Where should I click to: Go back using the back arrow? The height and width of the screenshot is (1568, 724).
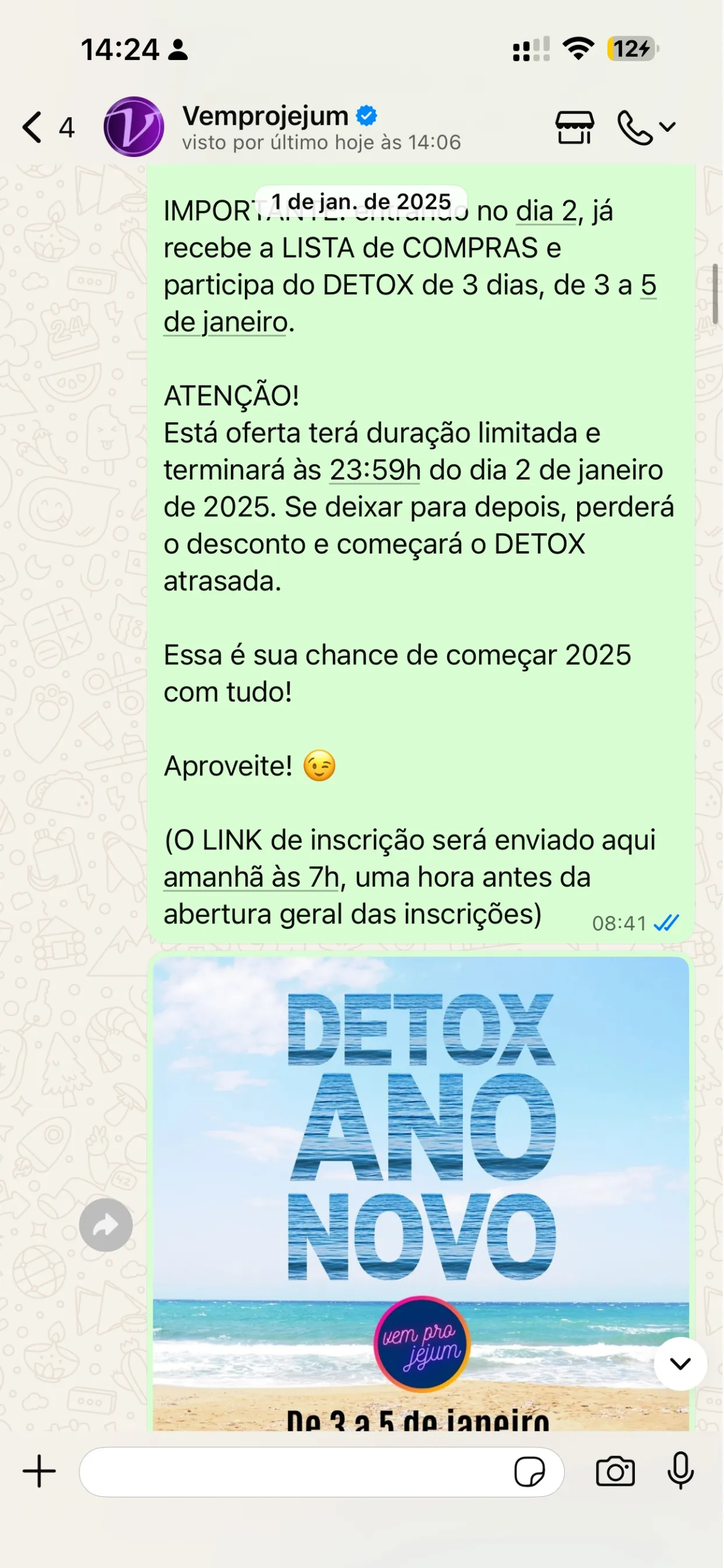(x=33, y=126)
